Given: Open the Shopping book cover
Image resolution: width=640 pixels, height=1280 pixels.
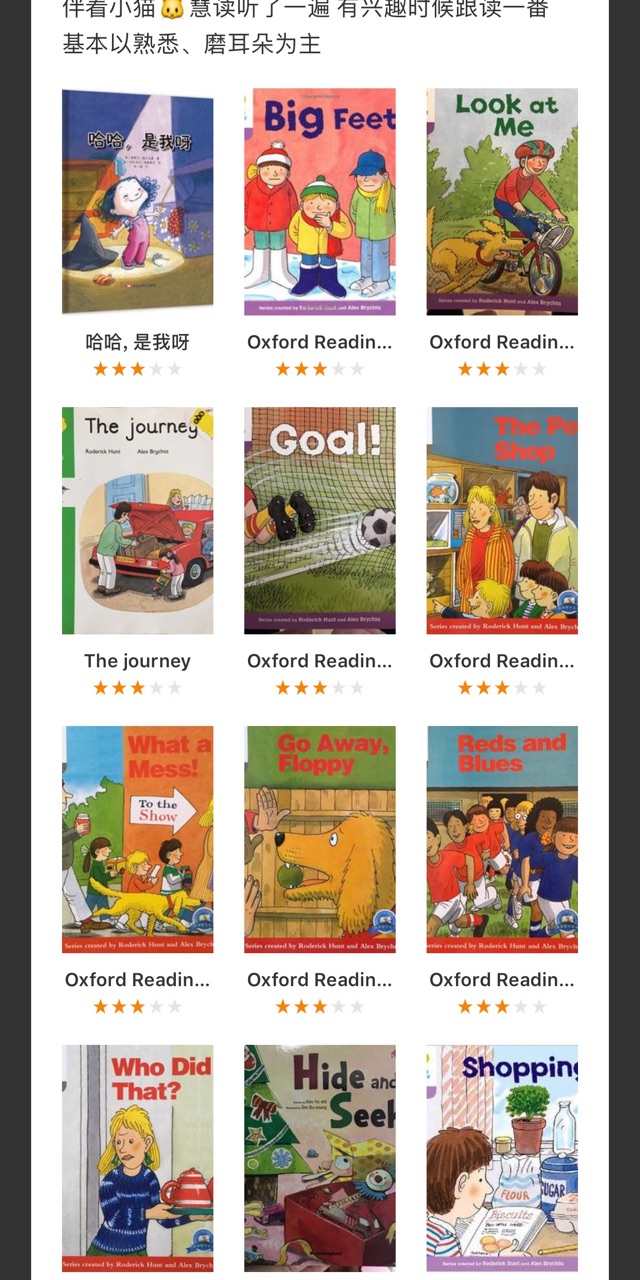Looking at the screenshot, I should pos(502,1158).
